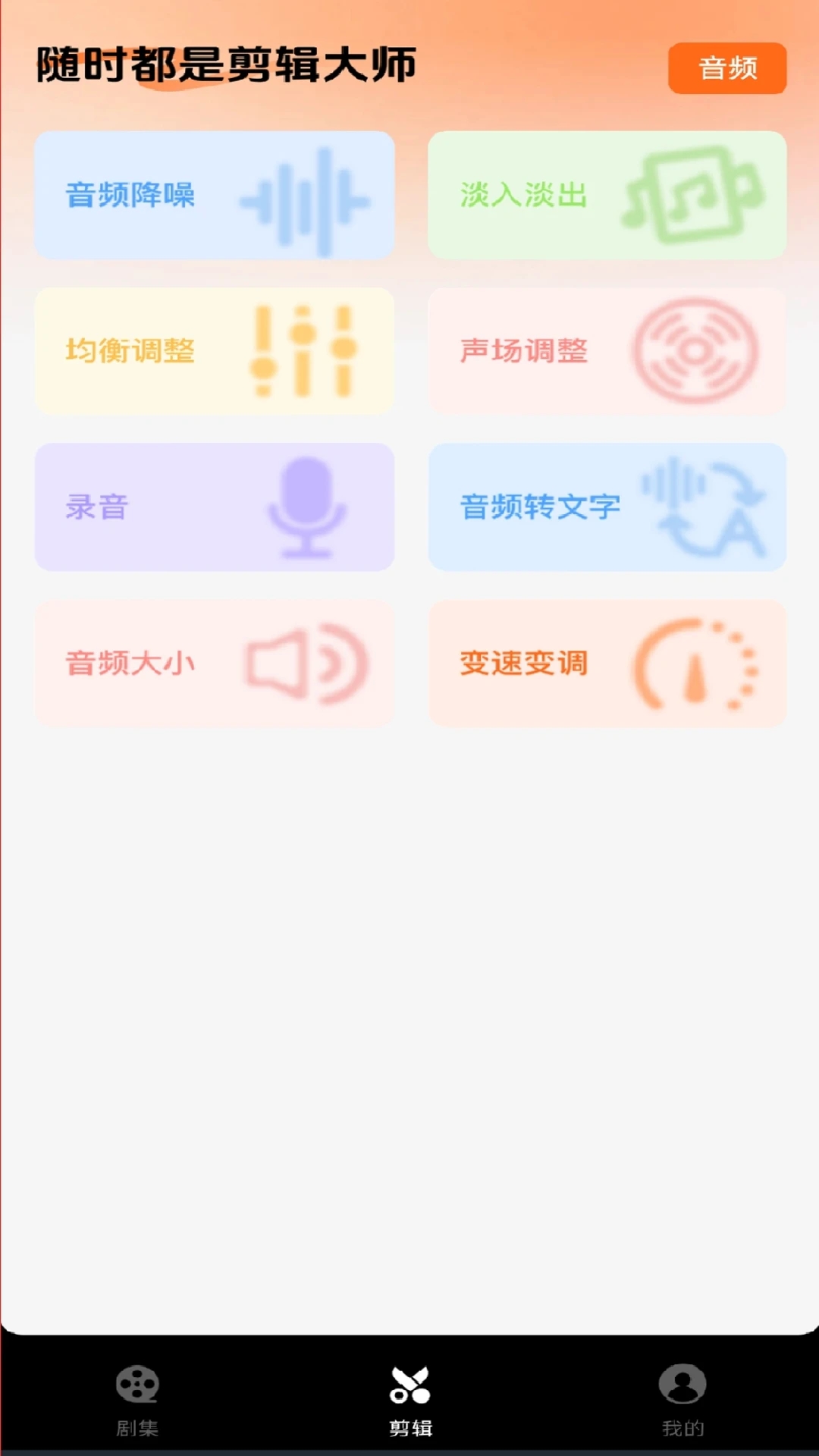Tap the equalizer sliders icon on 均衡调整 card
Image resolution: width=819 pixels, height=1456 pixels.
[303, 350]
